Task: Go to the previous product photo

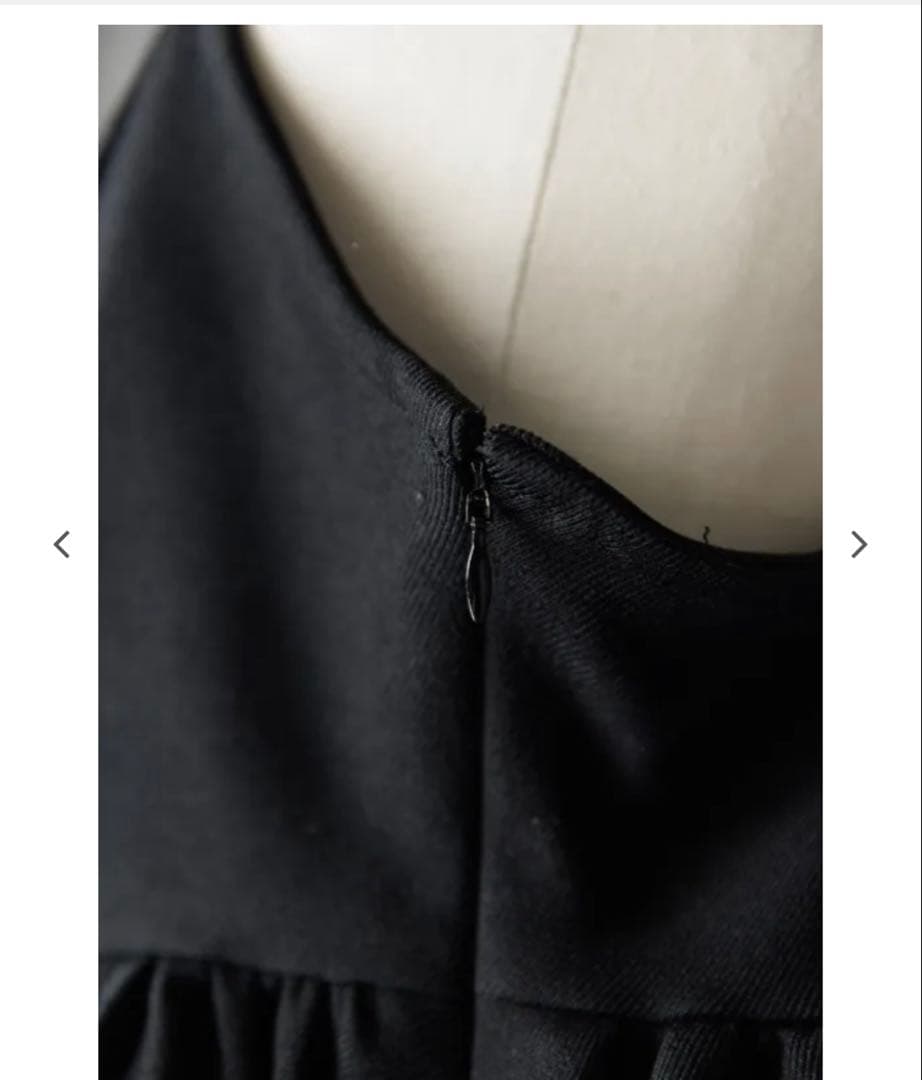Action: pos(61,545)
